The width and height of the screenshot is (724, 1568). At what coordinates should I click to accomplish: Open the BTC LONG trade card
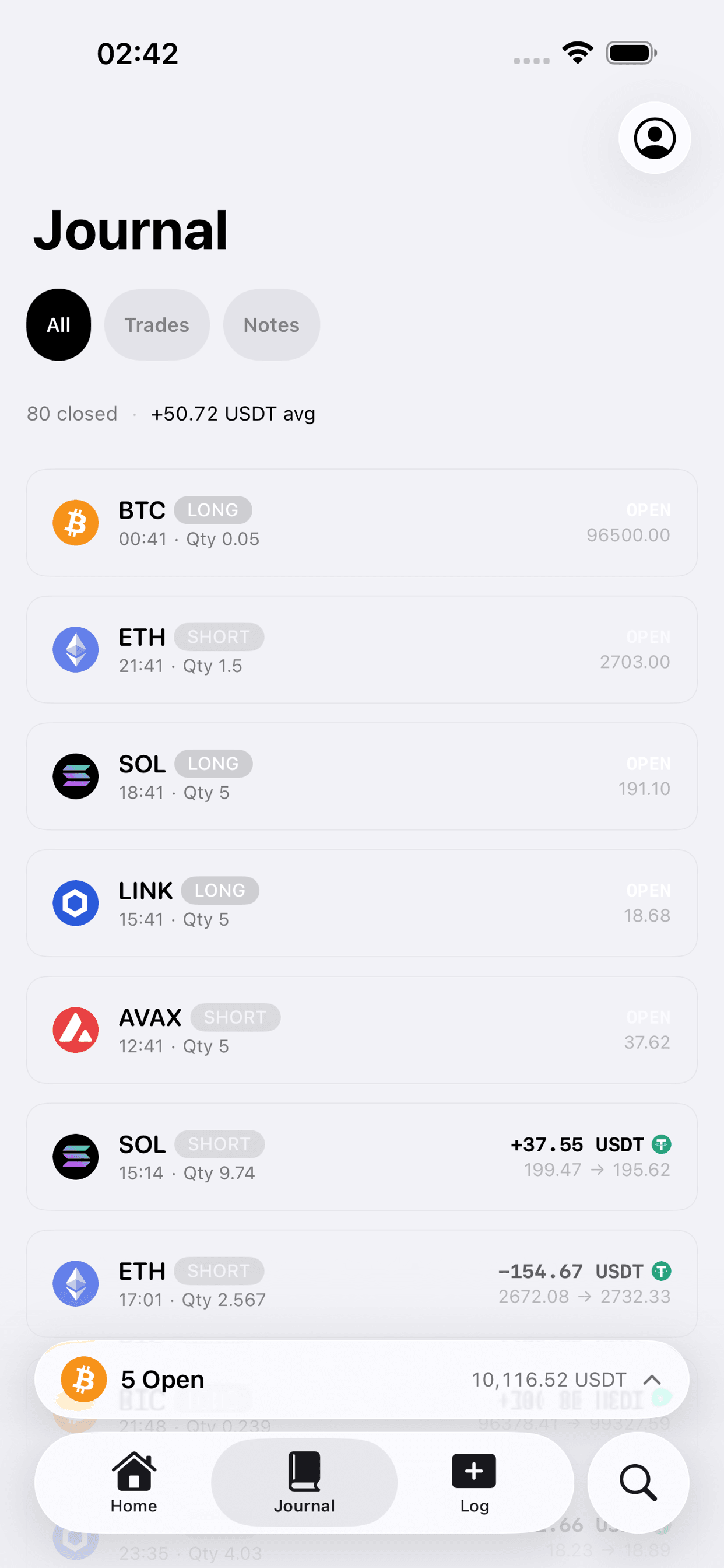362,522
